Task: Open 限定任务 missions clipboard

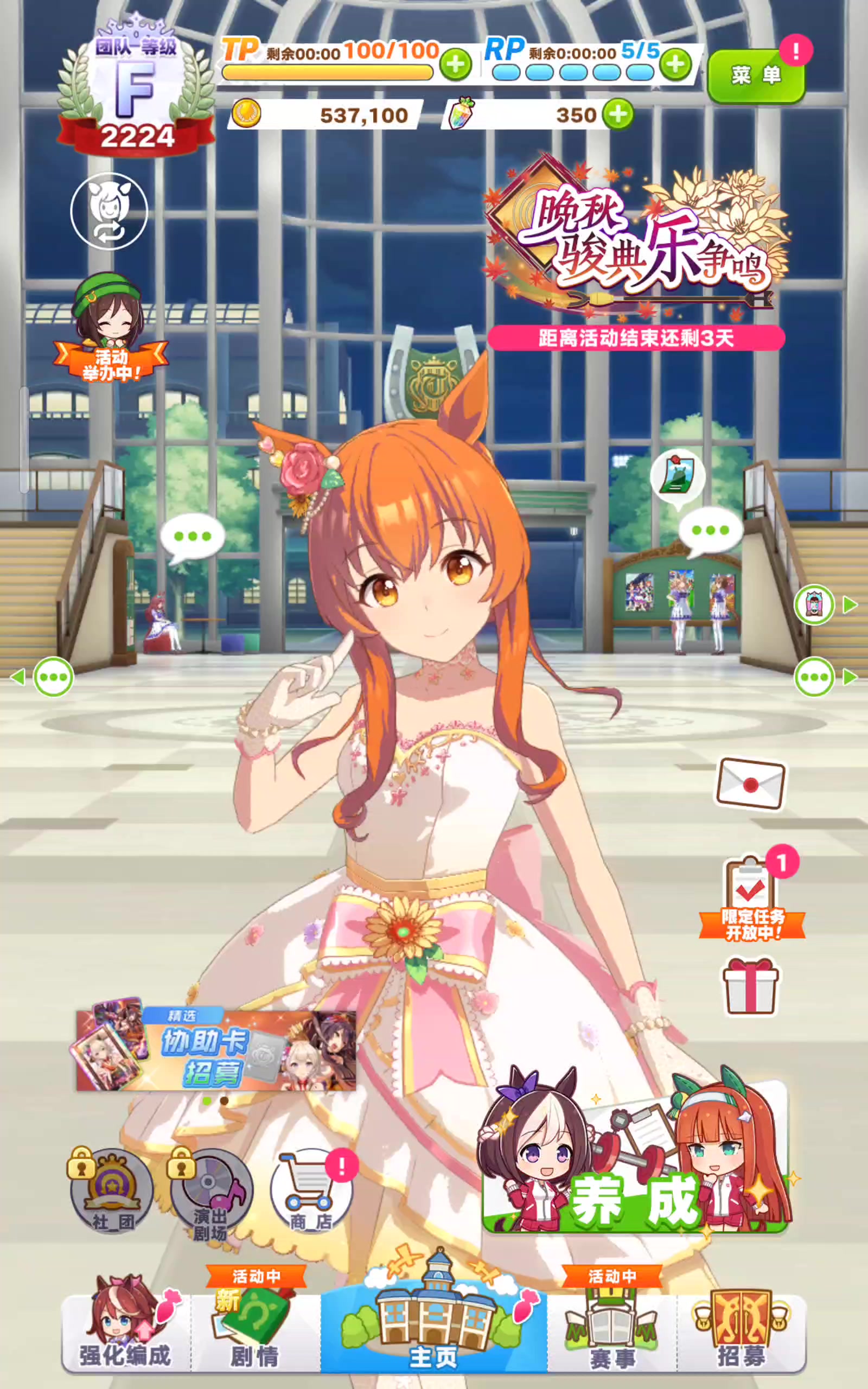Action: (752, 896)
